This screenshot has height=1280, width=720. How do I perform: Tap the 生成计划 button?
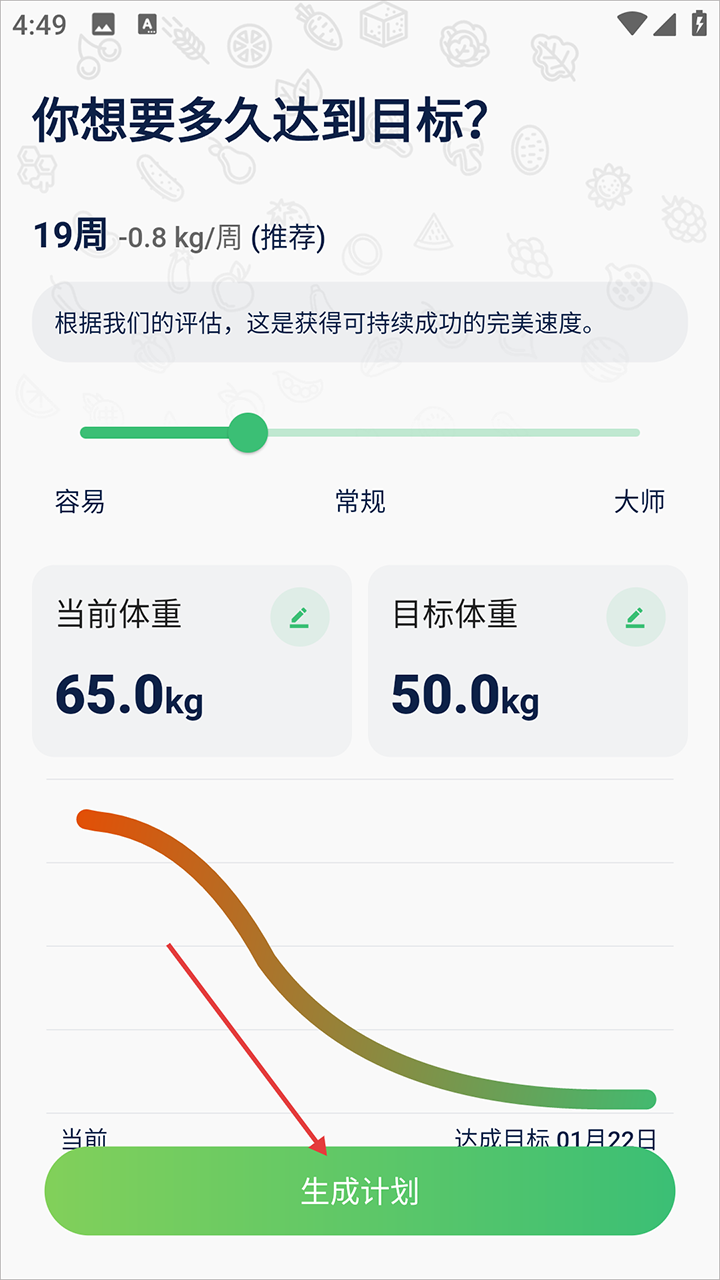tap(360, 1191)
